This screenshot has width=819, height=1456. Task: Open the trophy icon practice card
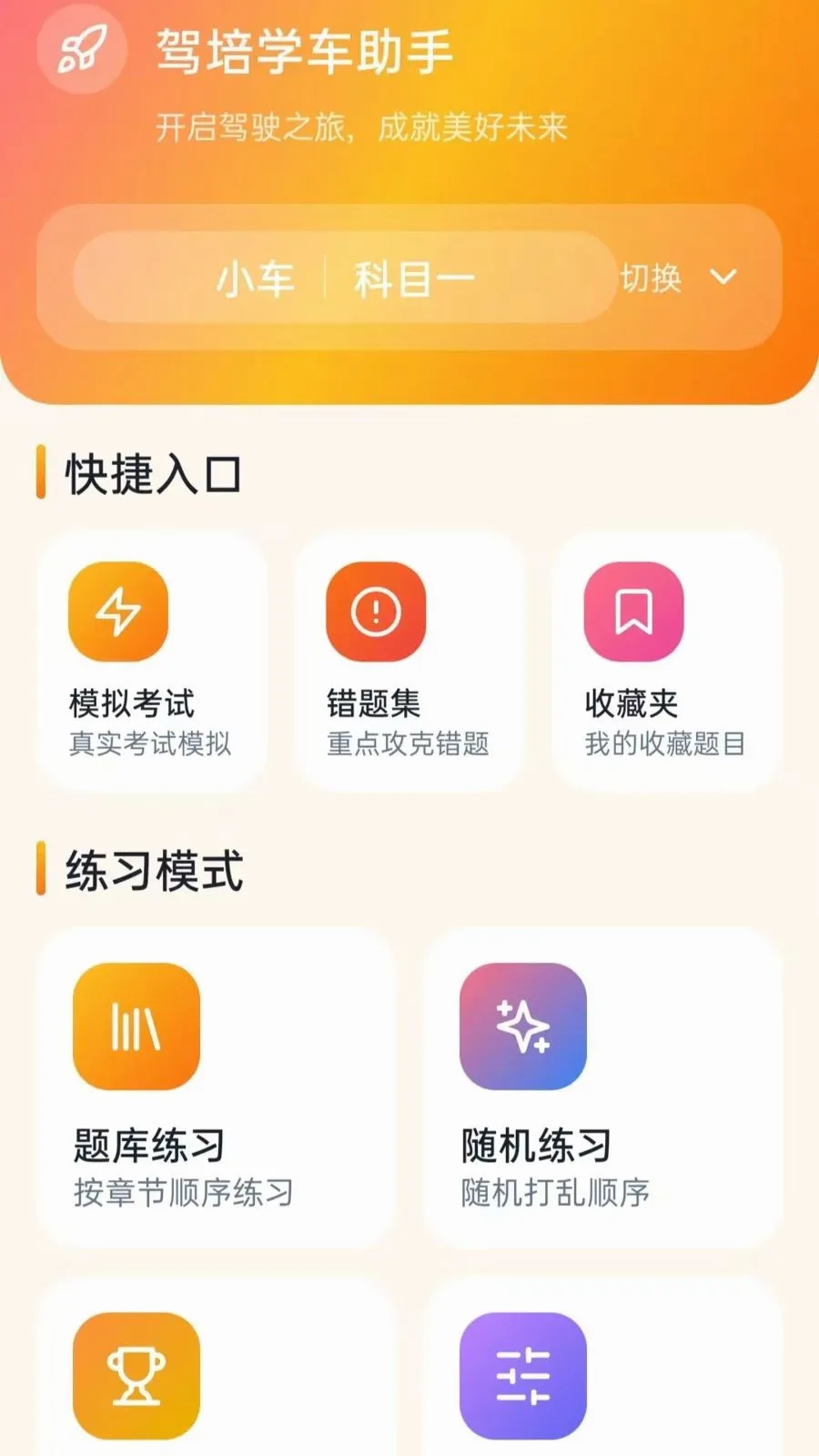217,1367
